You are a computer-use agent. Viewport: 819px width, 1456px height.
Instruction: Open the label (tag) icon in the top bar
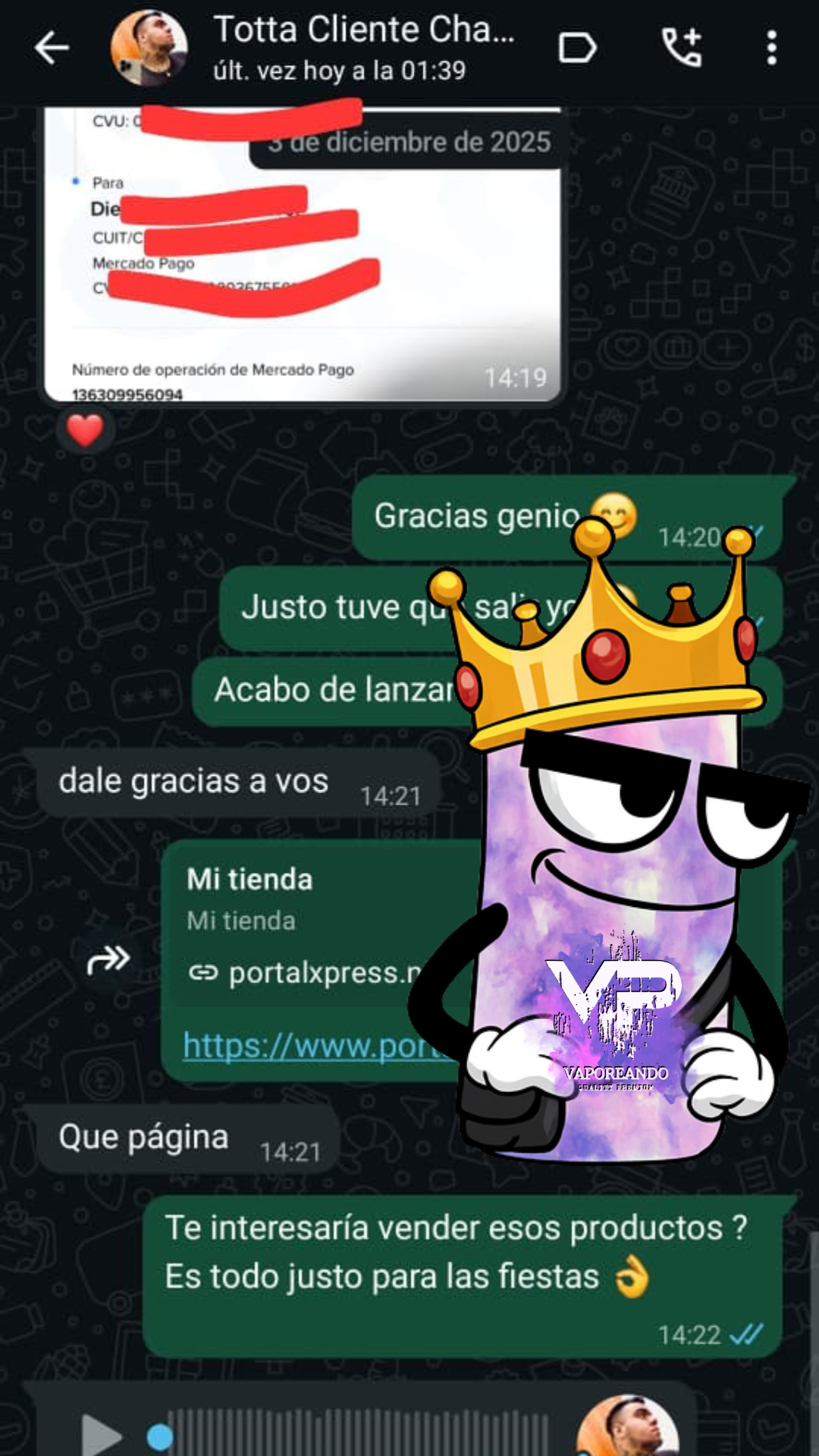[x=576, y=47]
